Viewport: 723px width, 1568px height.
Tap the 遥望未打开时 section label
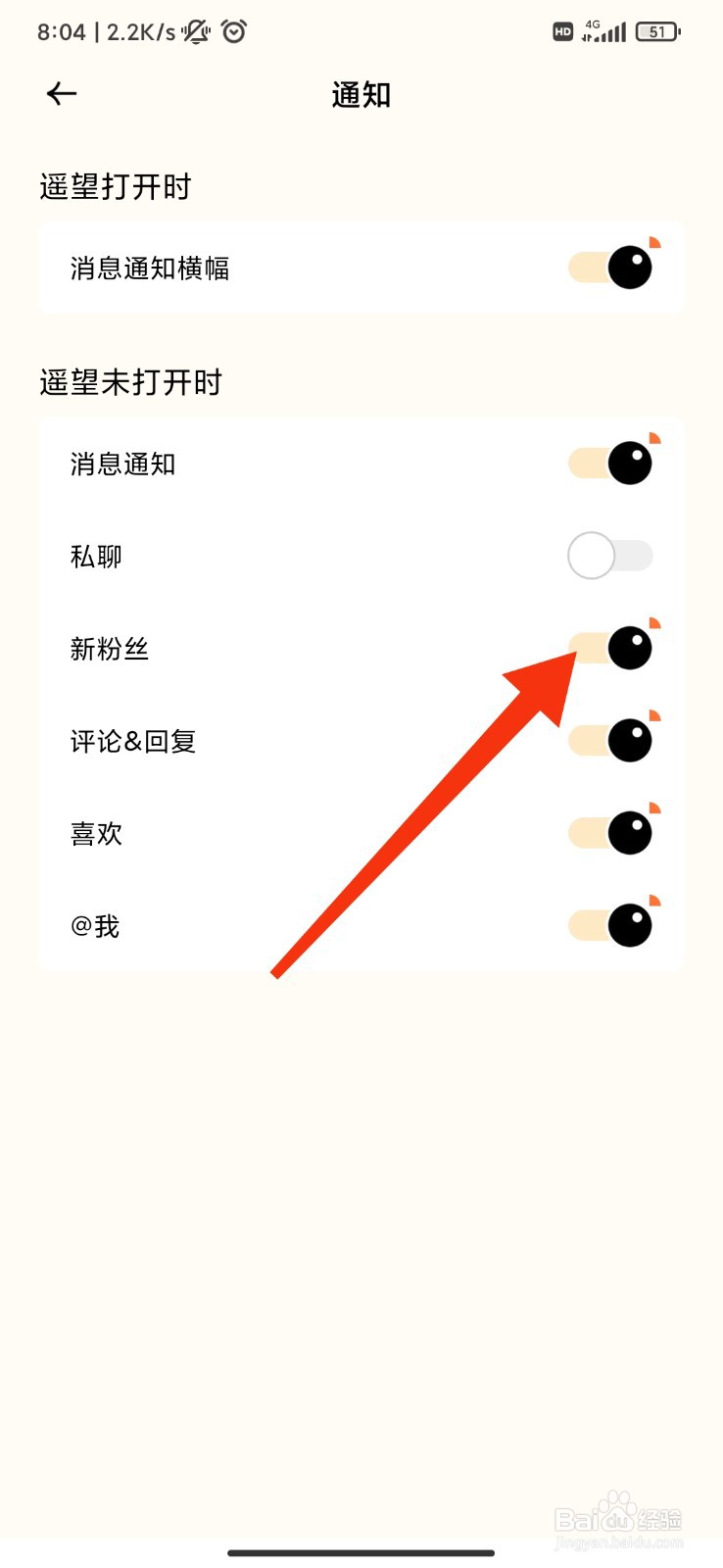[x=130, y=383]
